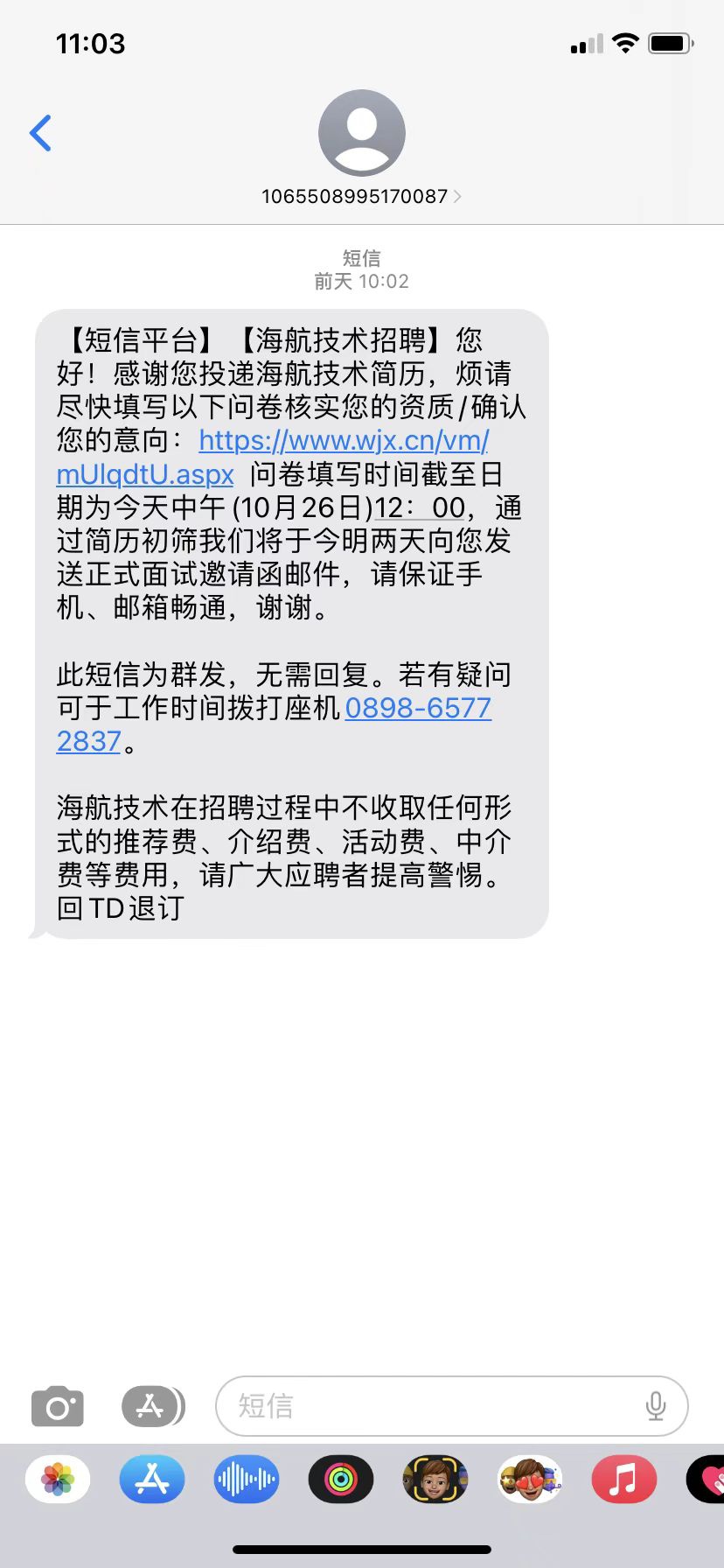Open the App Store in the app strip
The width and height of the screenshot is (724, 1568).
152,1480
